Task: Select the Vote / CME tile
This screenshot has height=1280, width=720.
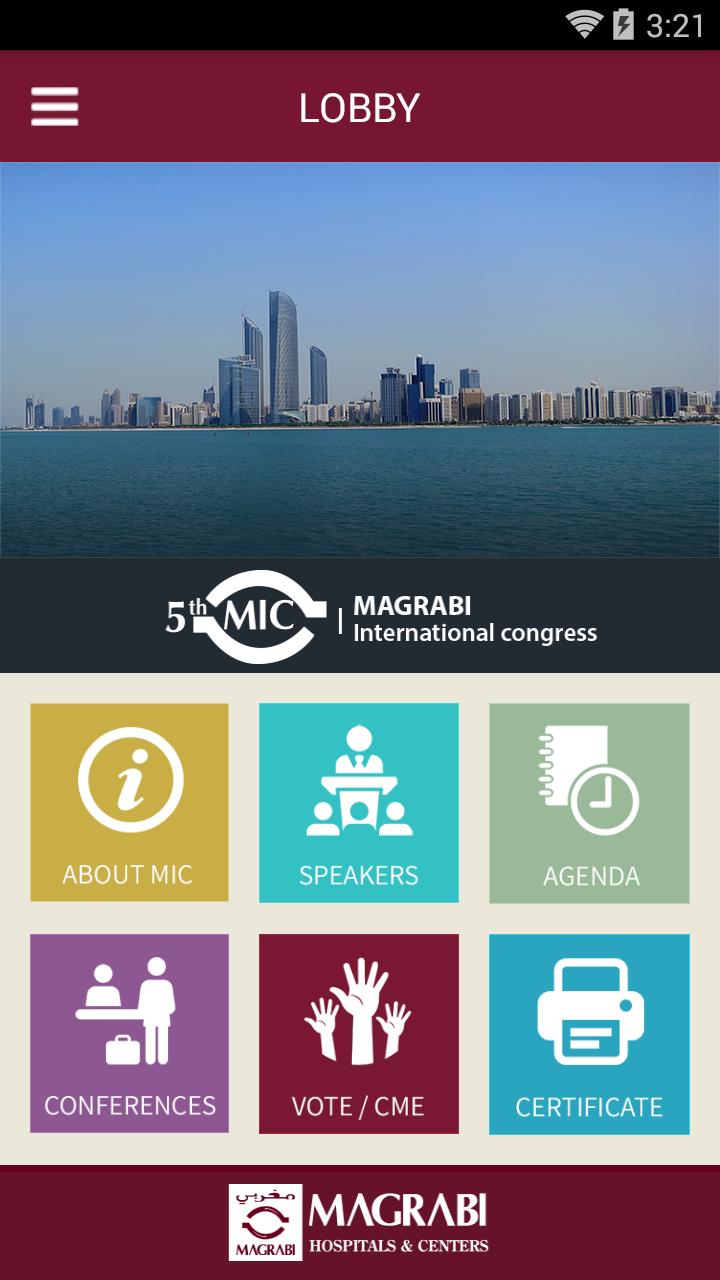Action: pyautogui.click(x=359, y=1033)
